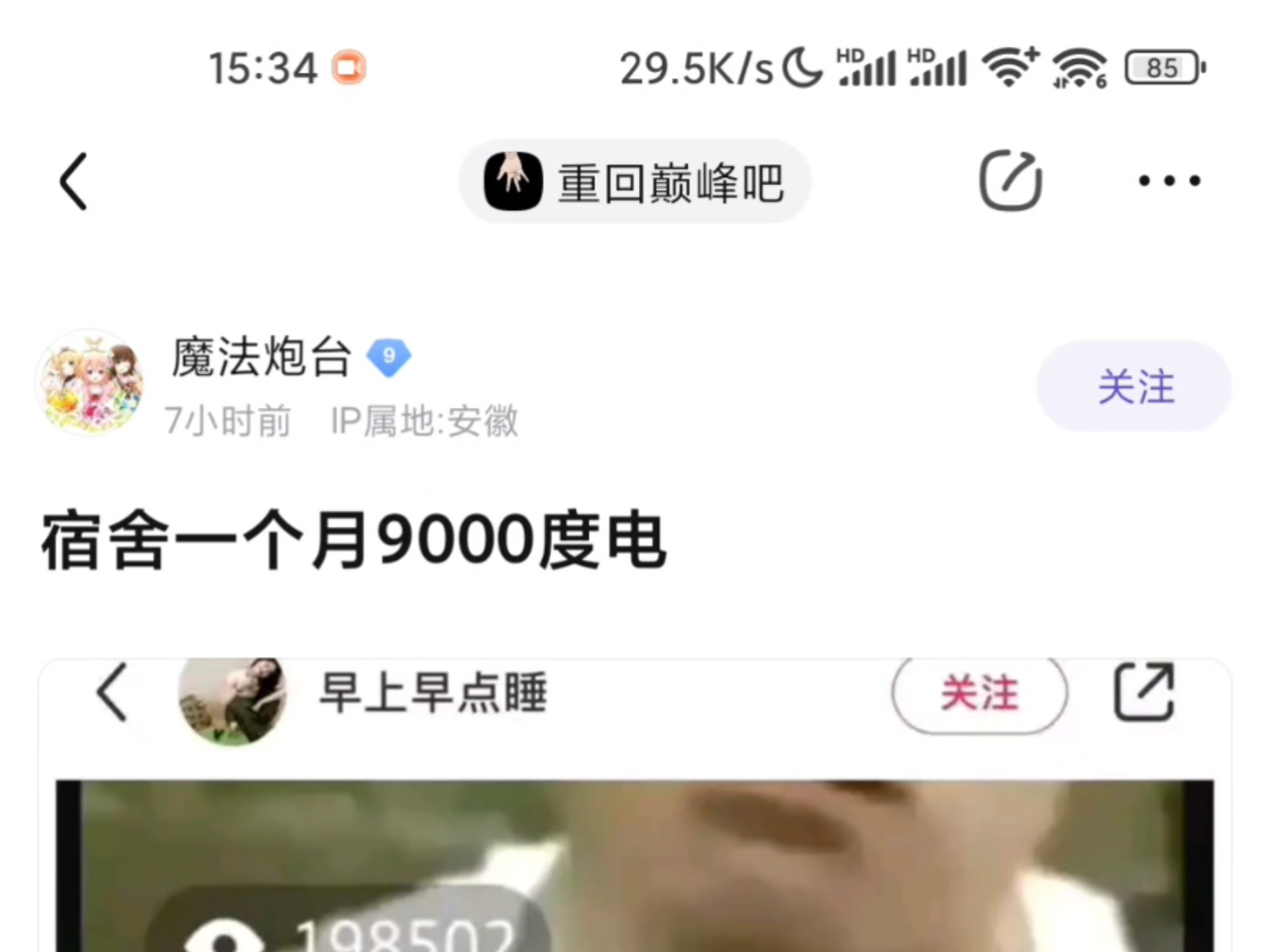Follow user 魔法炮台
The height and width of the screenshot is (952, 1270).
(1134, 386)
